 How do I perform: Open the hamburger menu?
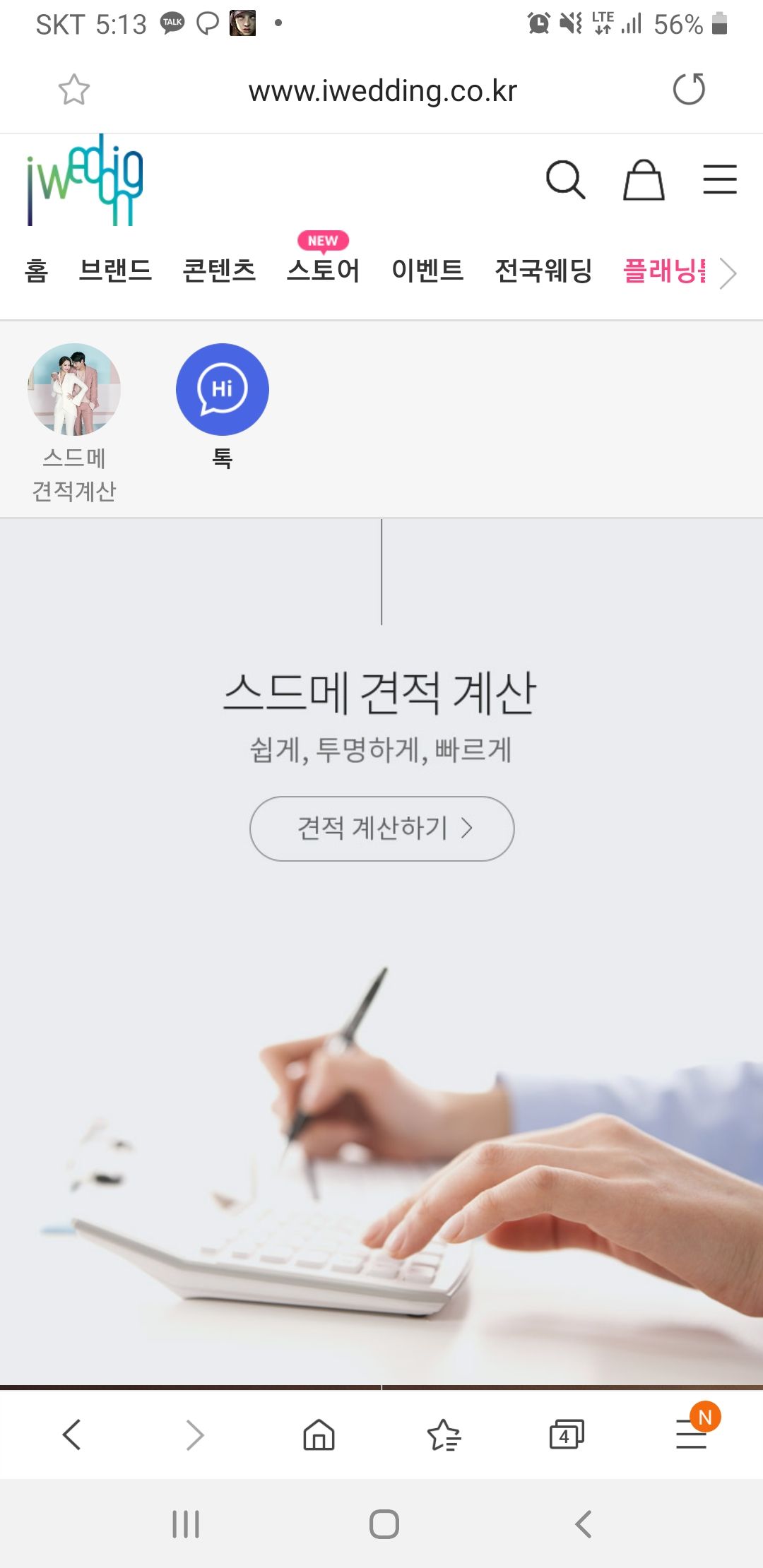pos(719,179)
